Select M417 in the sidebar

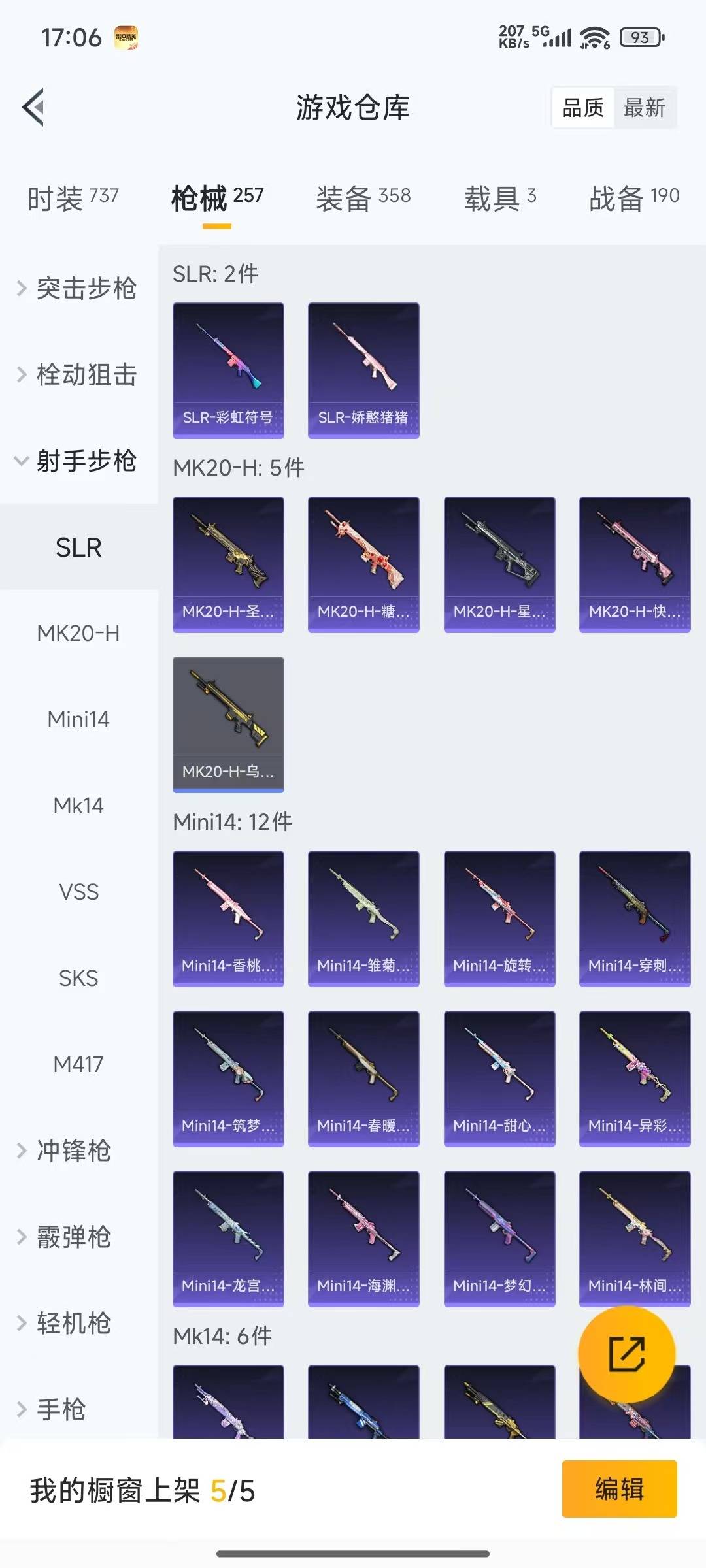[x=78, y=1064]
